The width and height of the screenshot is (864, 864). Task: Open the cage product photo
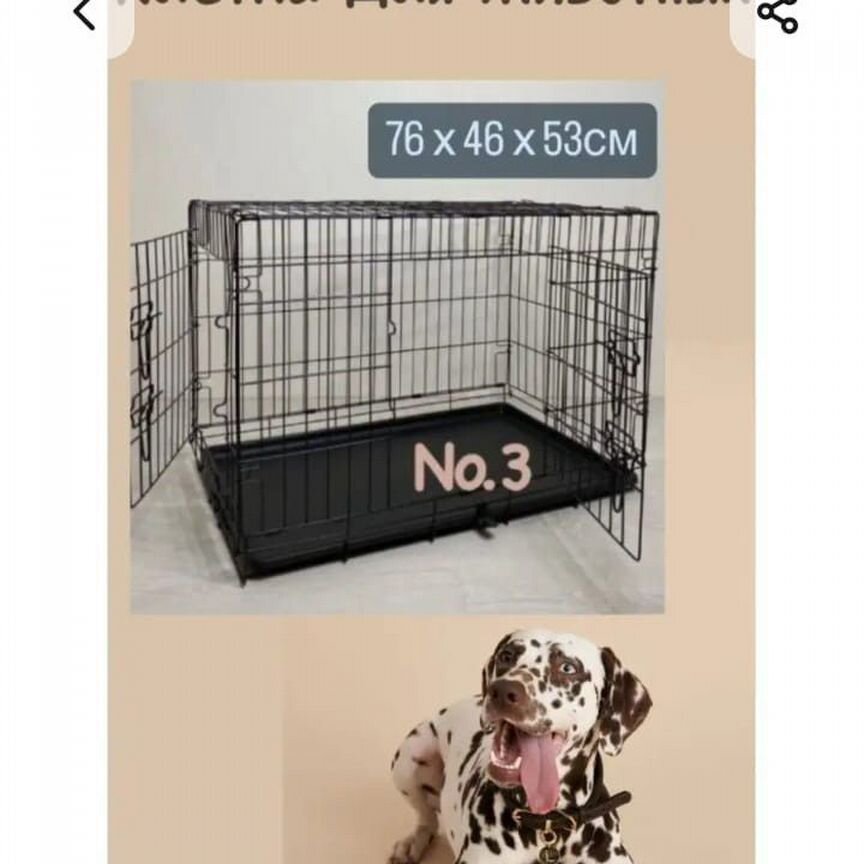397,346
